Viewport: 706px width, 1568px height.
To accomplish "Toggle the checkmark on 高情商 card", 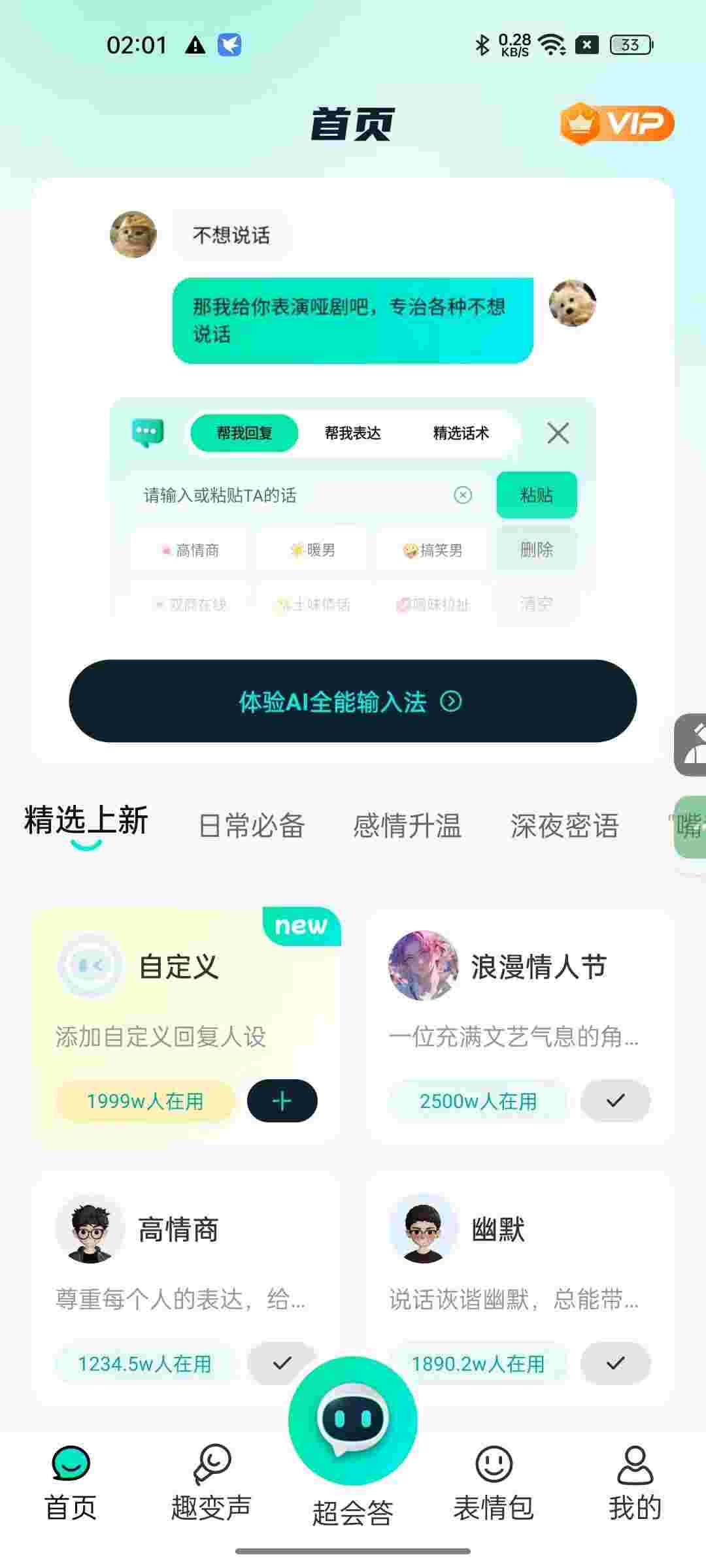I will point(282,1362).
